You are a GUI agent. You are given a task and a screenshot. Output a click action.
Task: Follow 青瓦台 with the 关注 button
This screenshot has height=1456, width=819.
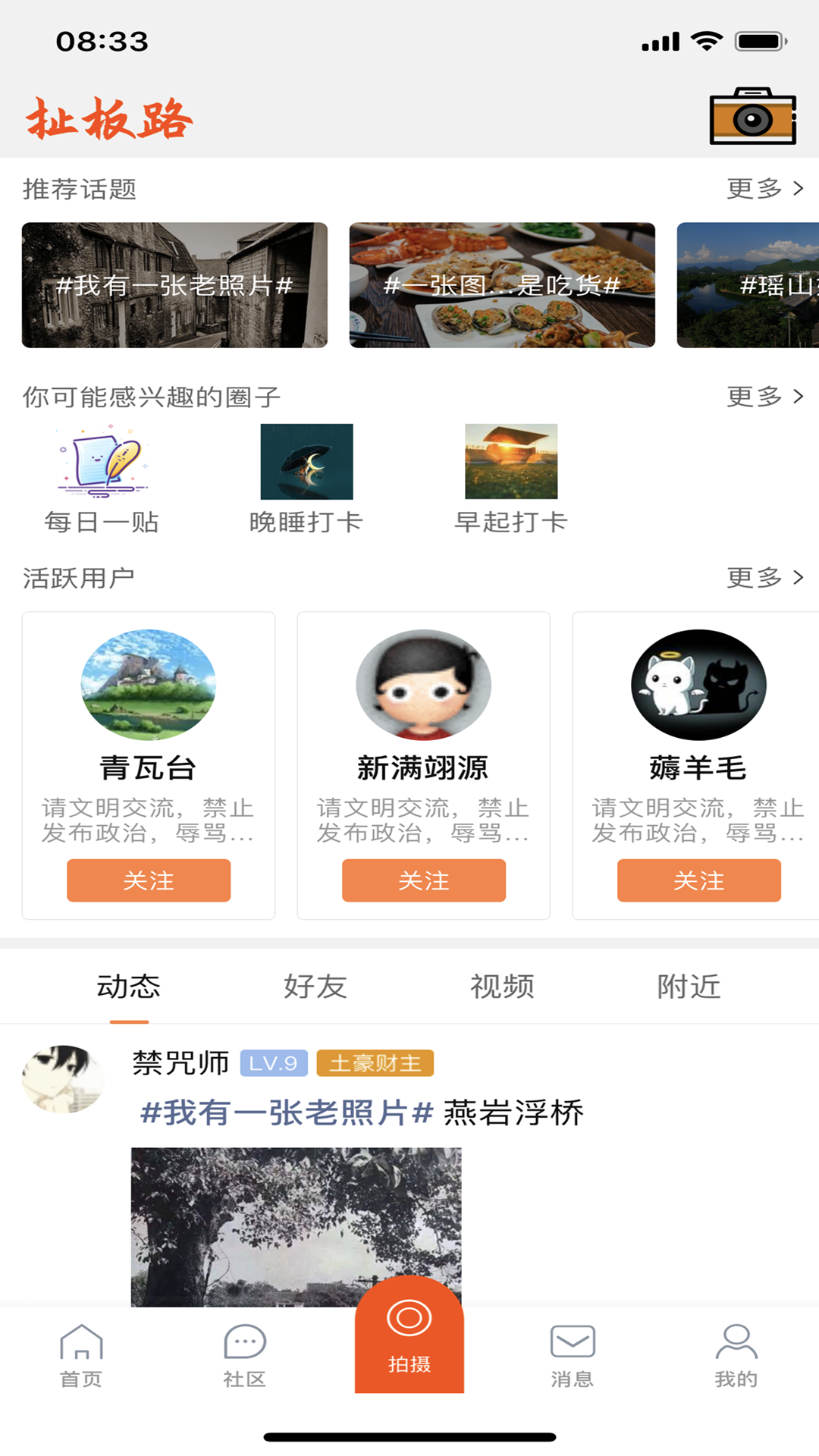[x=147, y=880]
